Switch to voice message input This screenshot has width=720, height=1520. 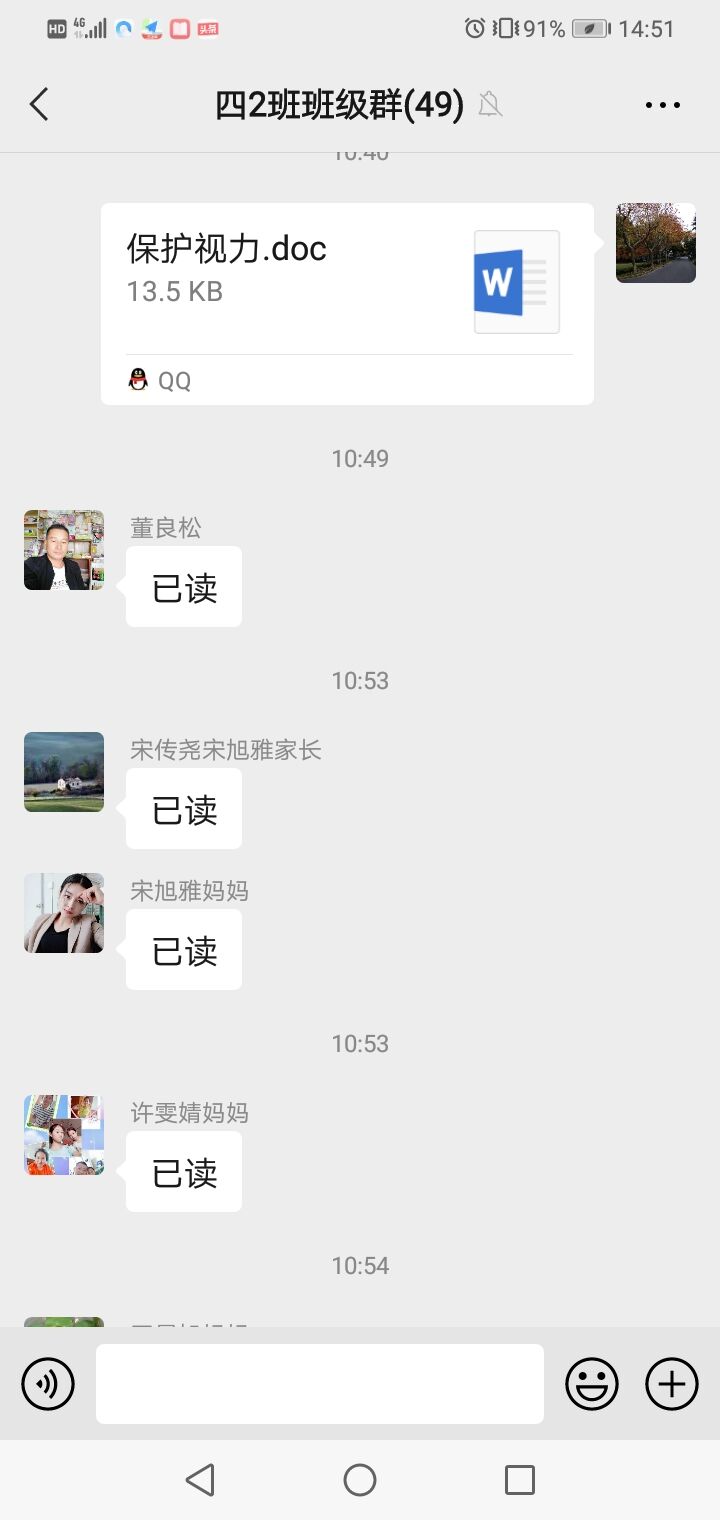click(48, 1384)
